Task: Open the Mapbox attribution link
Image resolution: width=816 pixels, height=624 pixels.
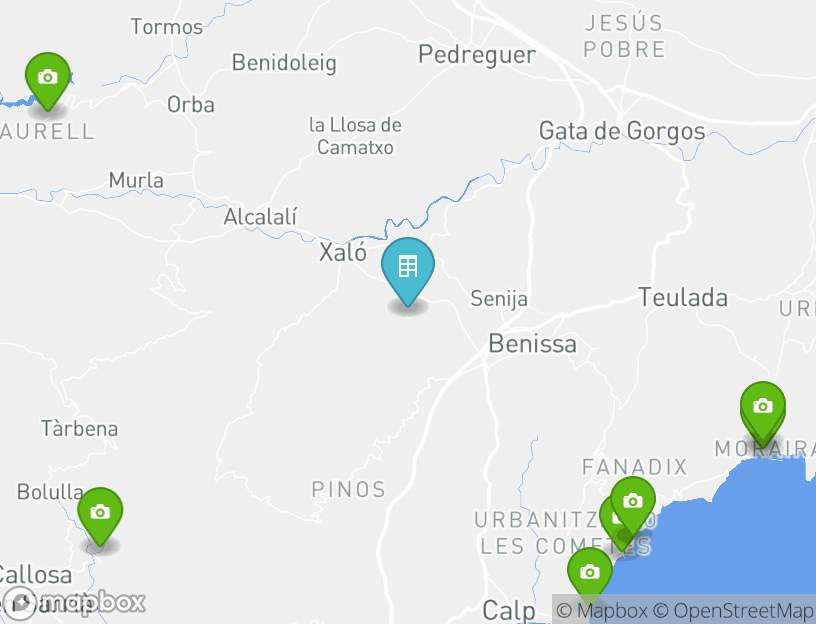Action: pyautogui.click(x=602, y=610)
